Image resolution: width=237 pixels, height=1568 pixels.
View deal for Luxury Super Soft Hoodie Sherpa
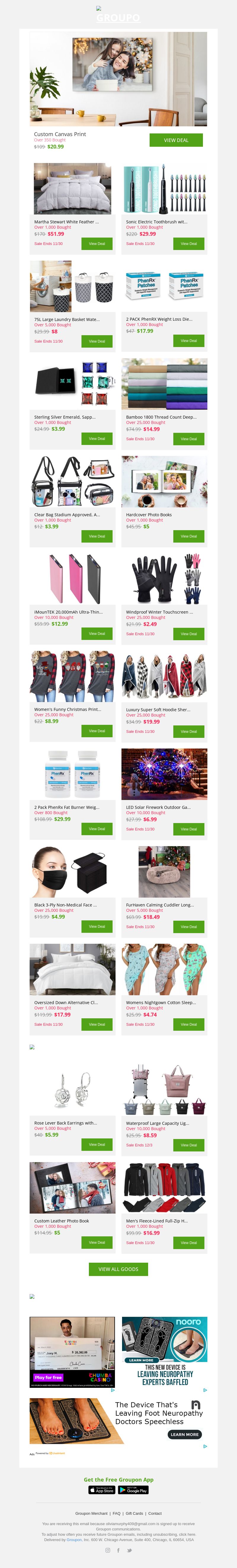pos(189,731)
